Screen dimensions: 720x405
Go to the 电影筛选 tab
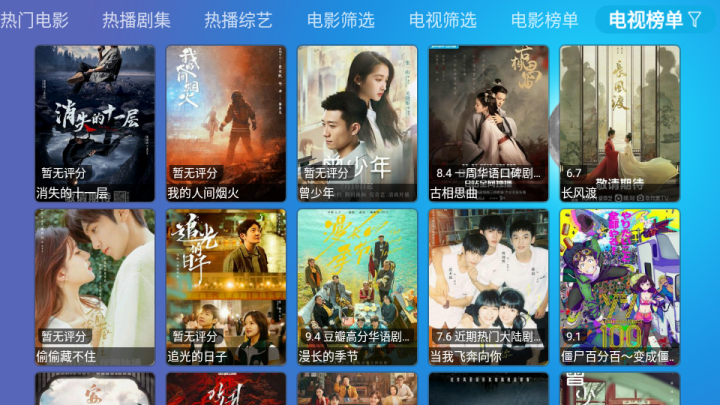pos(340,20)
